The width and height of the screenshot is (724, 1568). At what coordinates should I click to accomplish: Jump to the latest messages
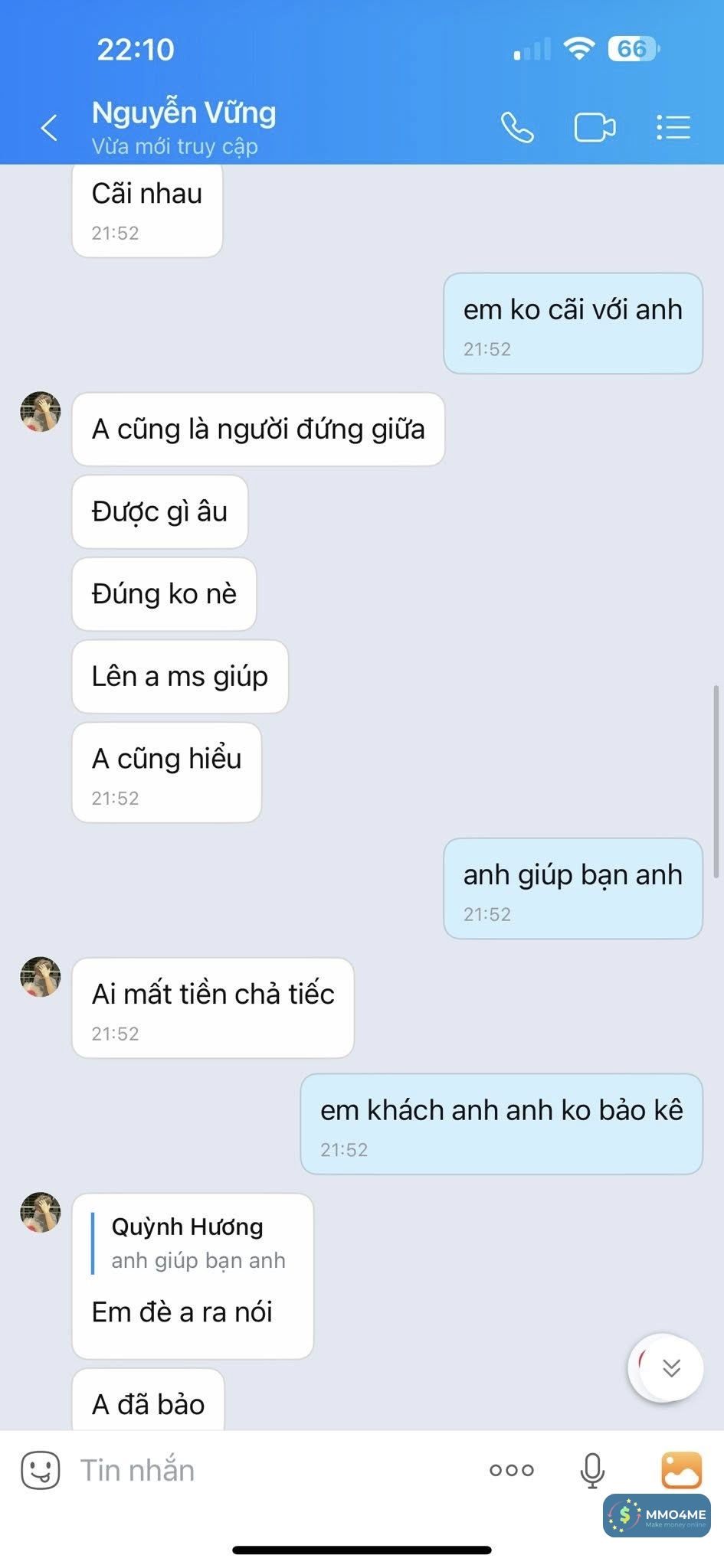tap(670, 1368)
